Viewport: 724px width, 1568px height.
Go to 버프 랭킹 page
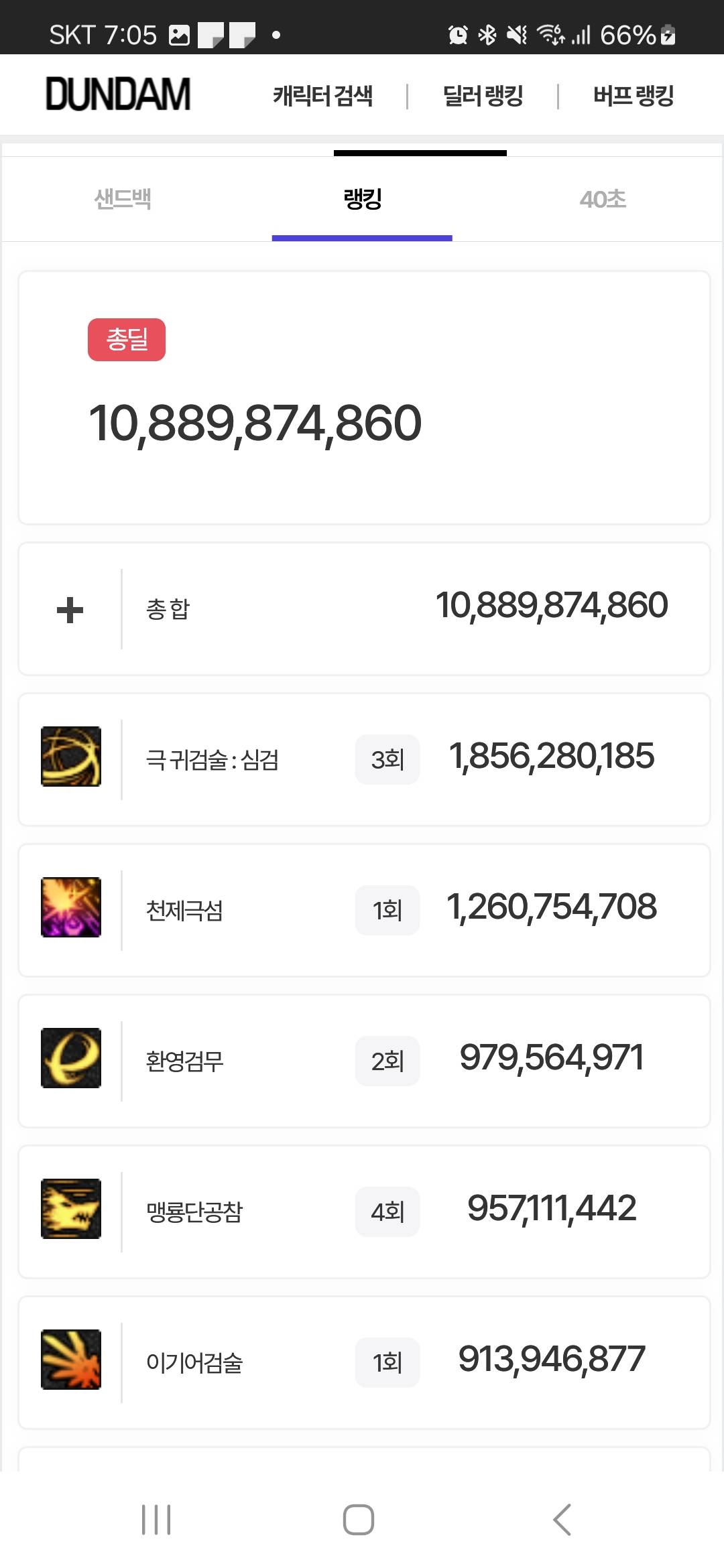(x=633, y=96)
